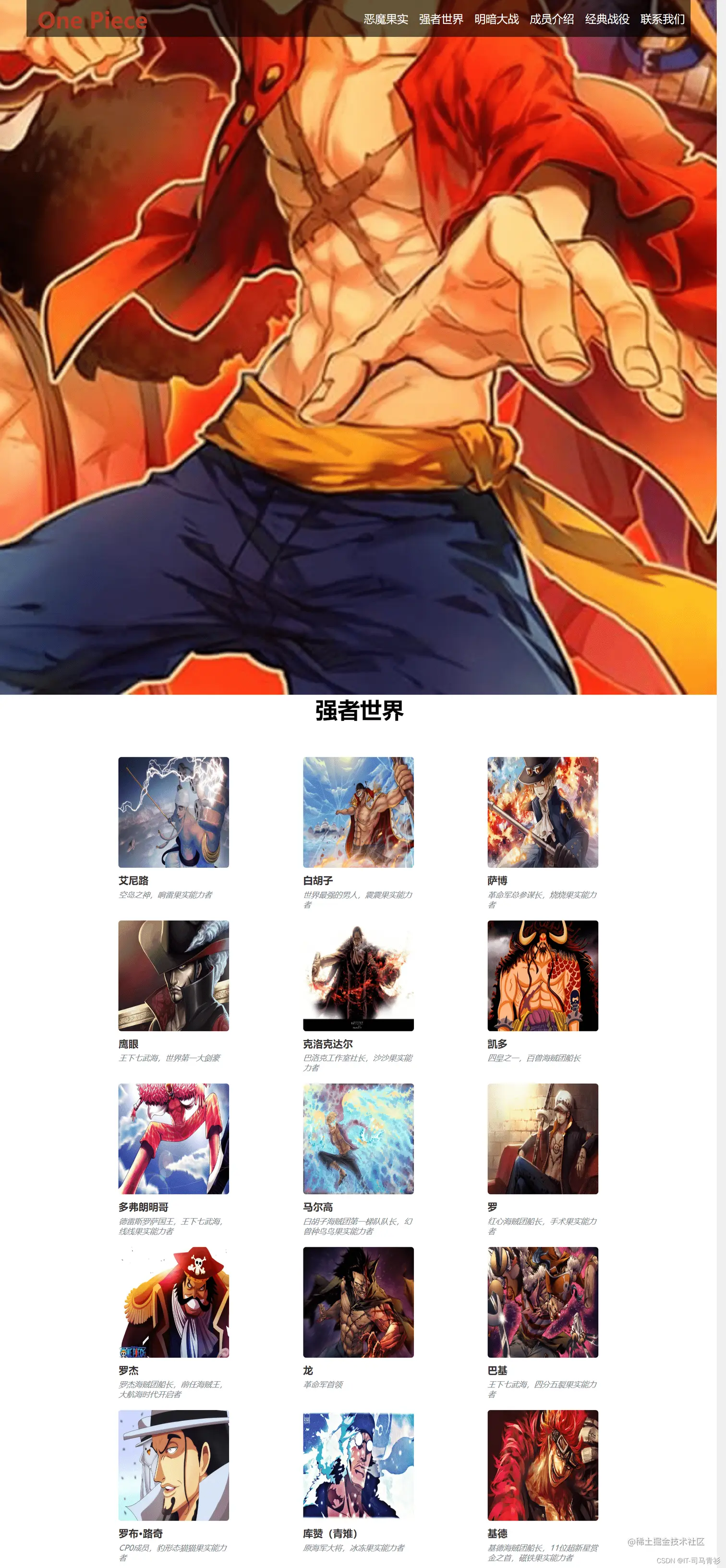The height and width of the screenshot is (1568, 726).
Task: View the 库赞（青雉）card
Action: (358, 1465)
